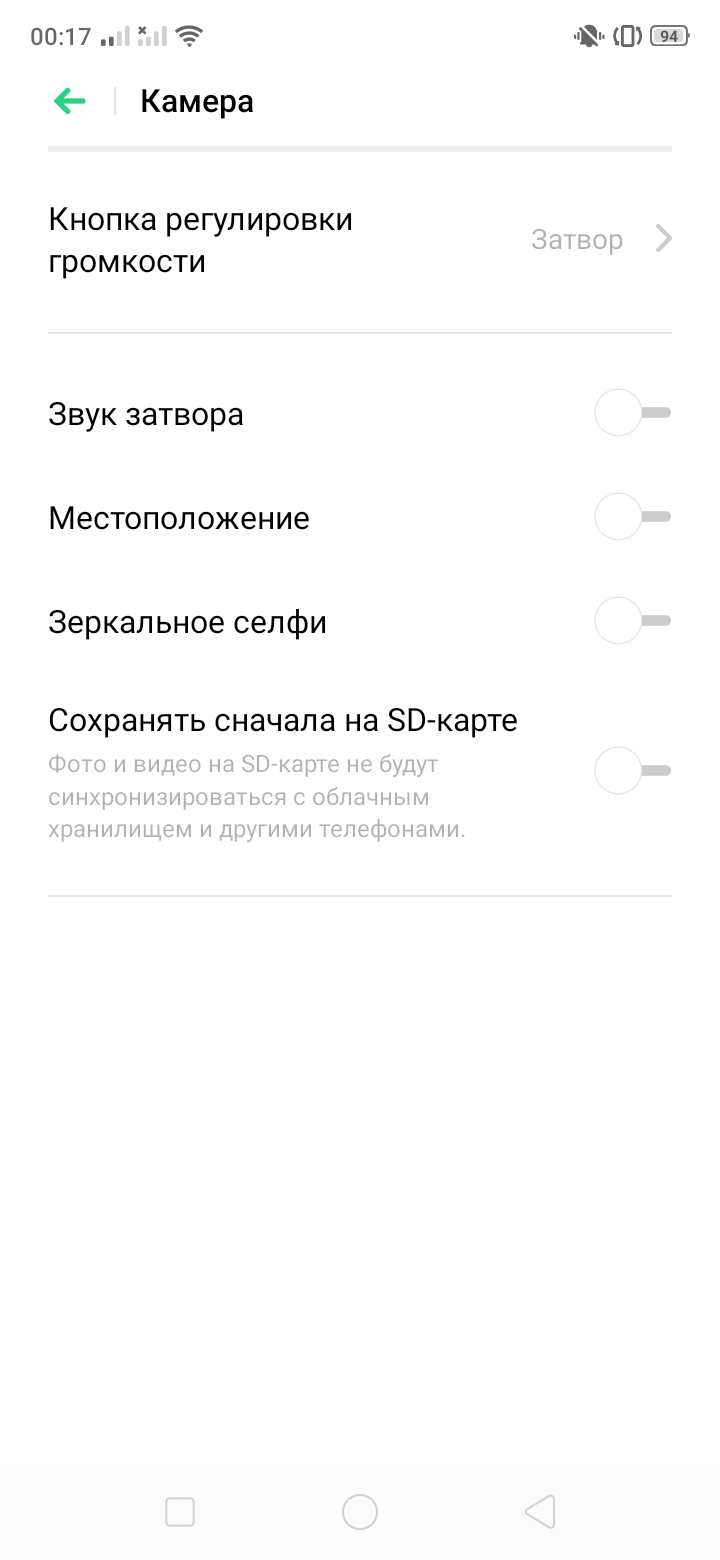The image size is (720, 1560).
Task: Open recent apps from navigation bar
Action: click(180, 1511)
